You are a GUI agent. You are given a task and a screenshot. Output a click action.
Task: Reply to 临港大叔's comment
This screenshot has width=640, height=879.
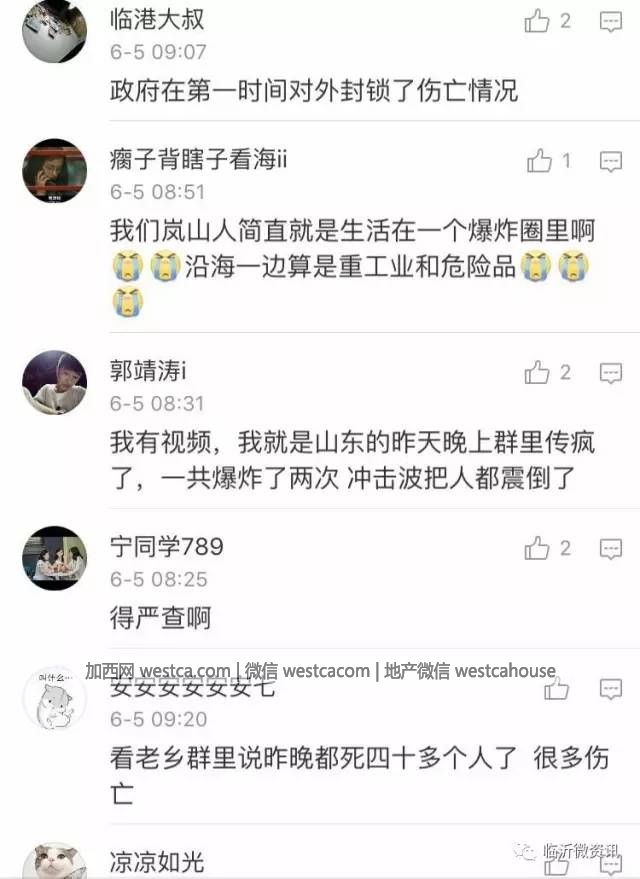point(610,21)
